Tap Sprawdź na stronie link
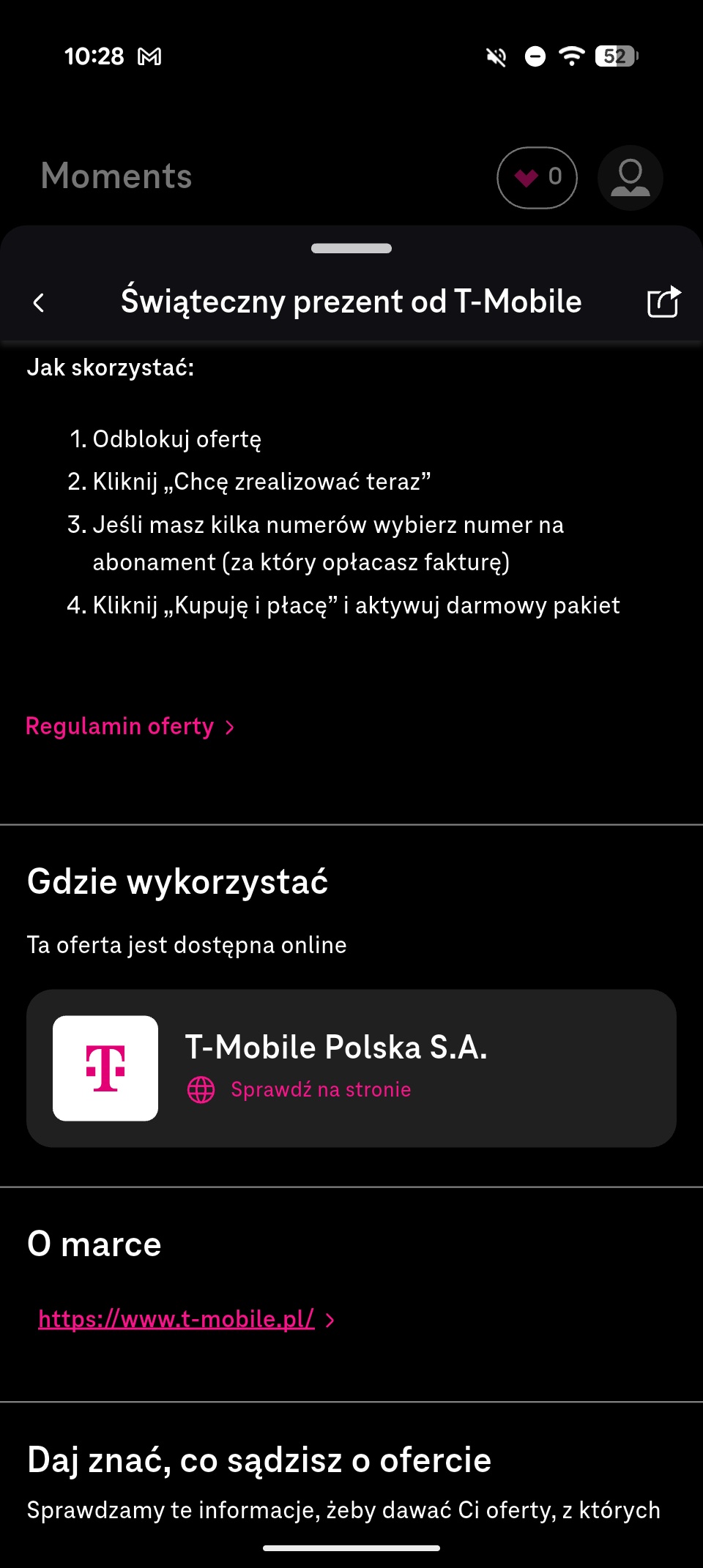703x1568 pixels. point(320,1089)
